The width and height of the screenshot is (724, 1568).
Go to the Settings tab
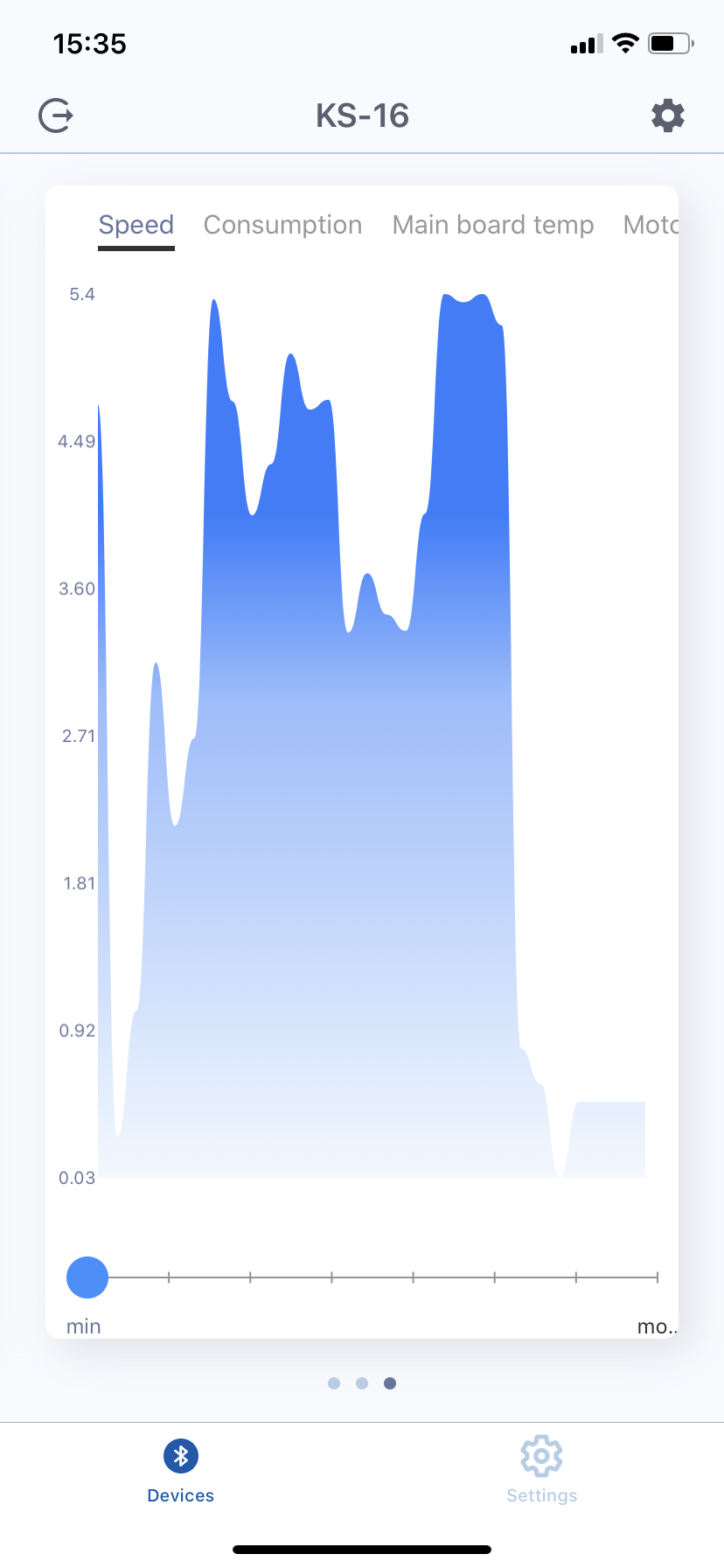click(542, 1470)
